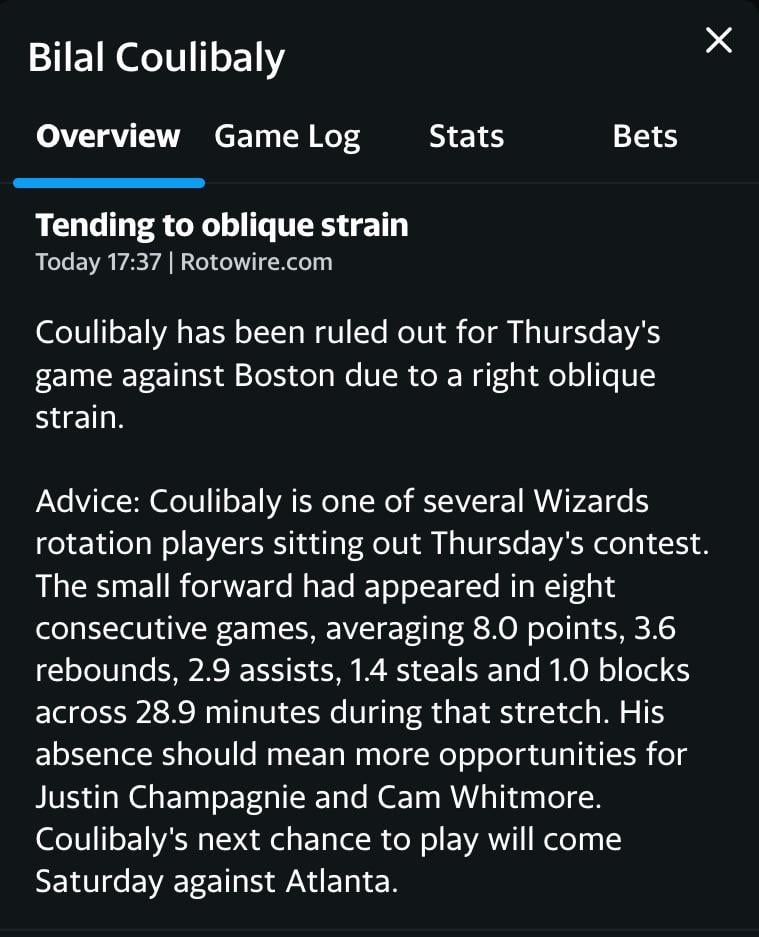Click the 'Today 17:37' timestamp
Screen dimensions: 759x937
click(95, 262)
